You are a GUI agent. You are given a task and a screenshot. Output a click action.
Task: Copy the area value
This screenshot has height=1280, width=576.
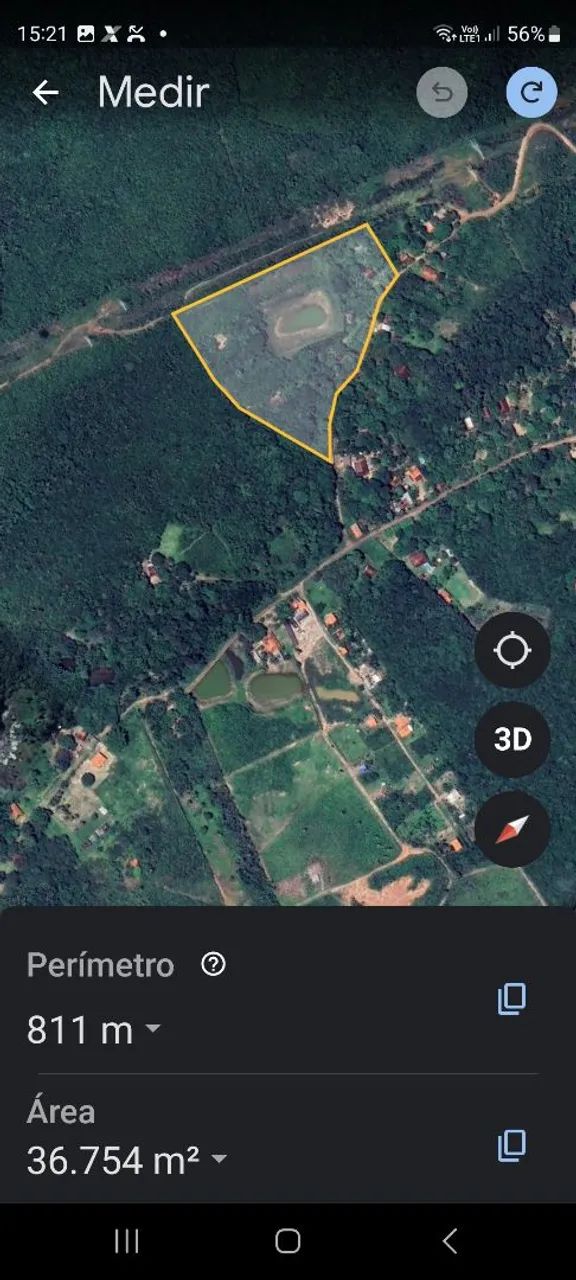pos(512,1145)
